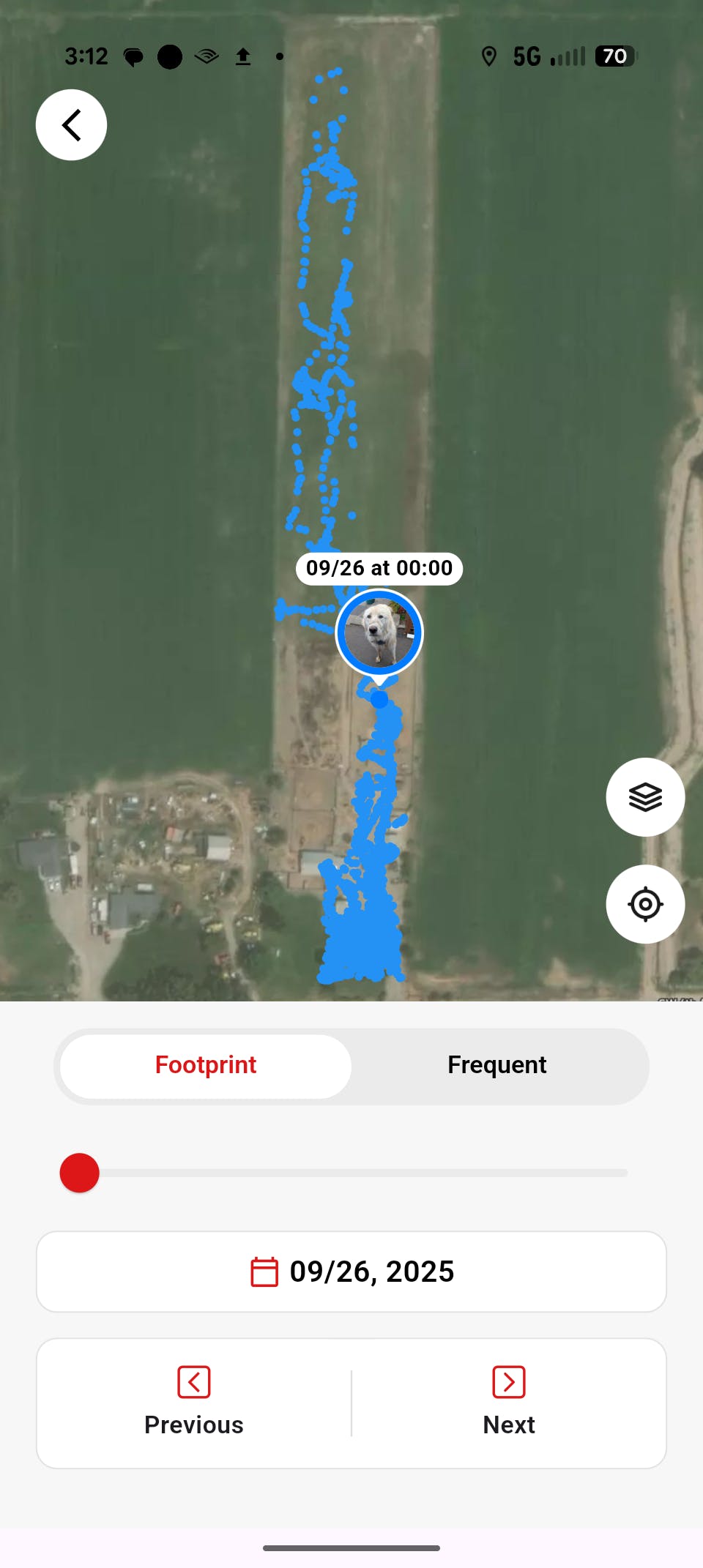Open the 09/26, 2025 date picker

click(x=351, y=1272)
